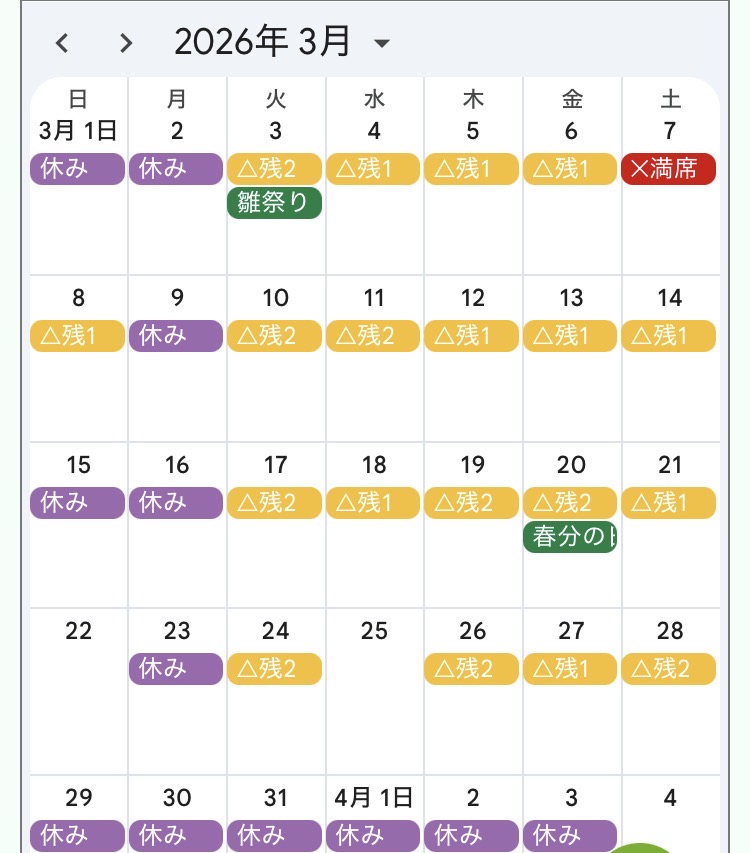This screenshot has width=750, height=853.
Task: Open the △残2 event on March 28
Action: point(669,668)
